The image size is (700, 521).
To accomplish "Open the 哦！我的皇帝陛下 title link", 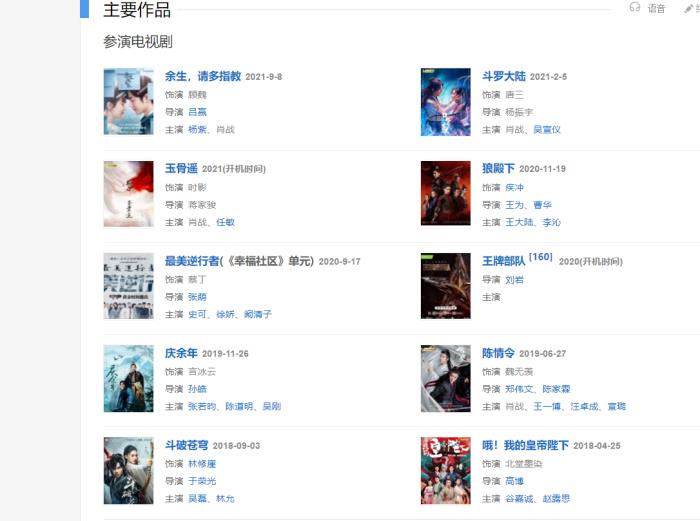I will [525, 445].
